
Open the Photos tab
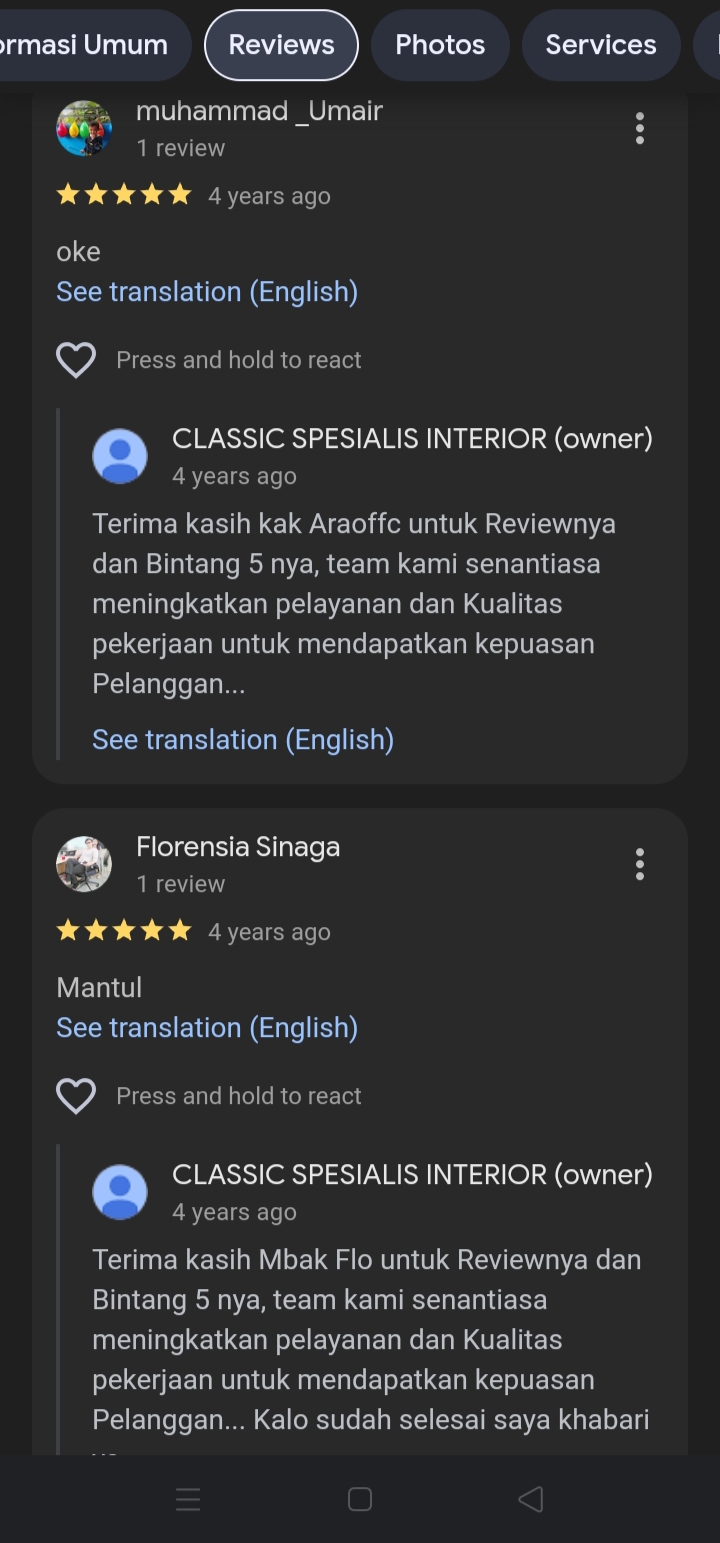pos(440,45)
